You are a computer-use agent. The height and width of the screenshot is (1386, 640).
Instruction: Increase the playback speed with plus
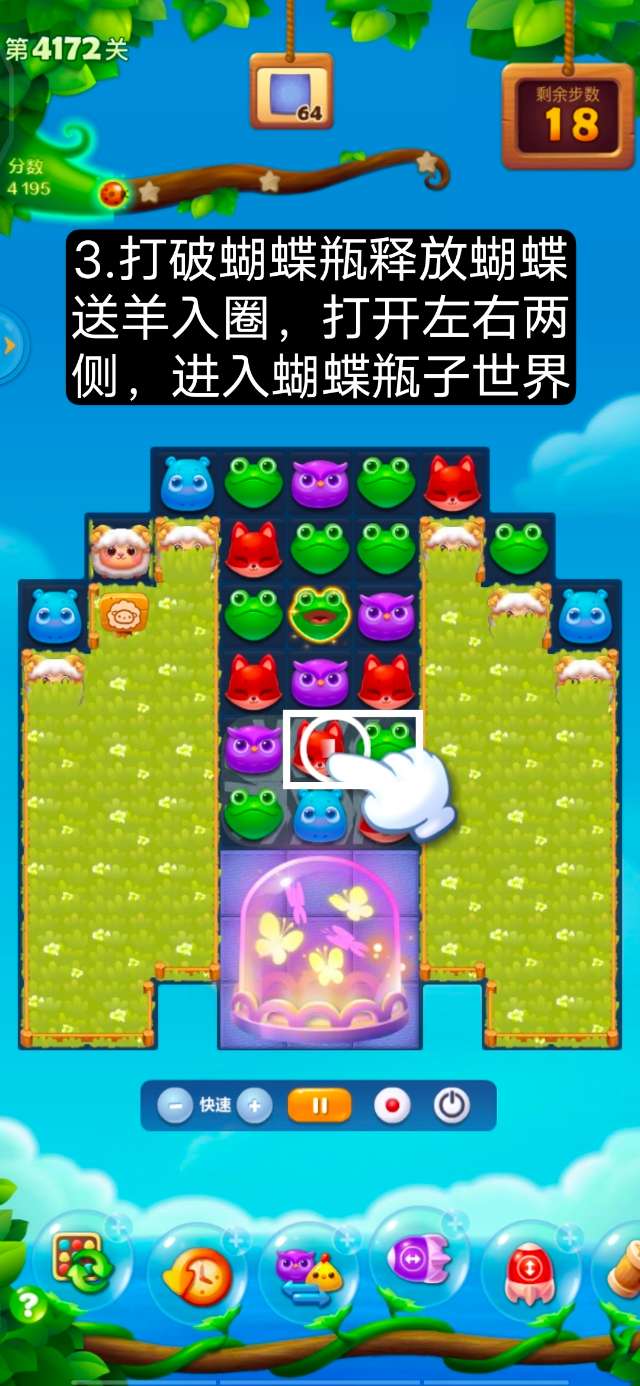pos(255,1106)
